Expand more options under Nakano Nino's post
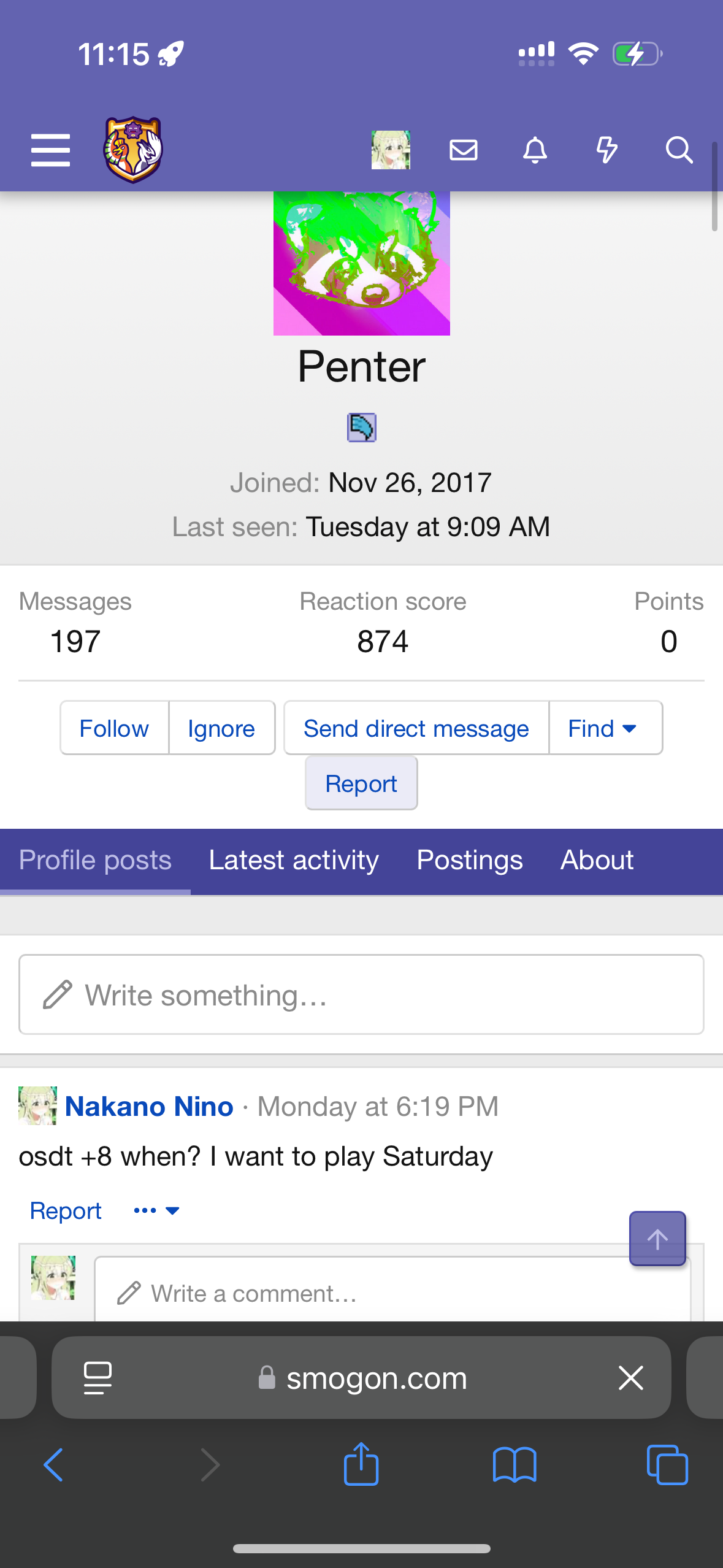Screen dimensions: 723x1568 156,1211
